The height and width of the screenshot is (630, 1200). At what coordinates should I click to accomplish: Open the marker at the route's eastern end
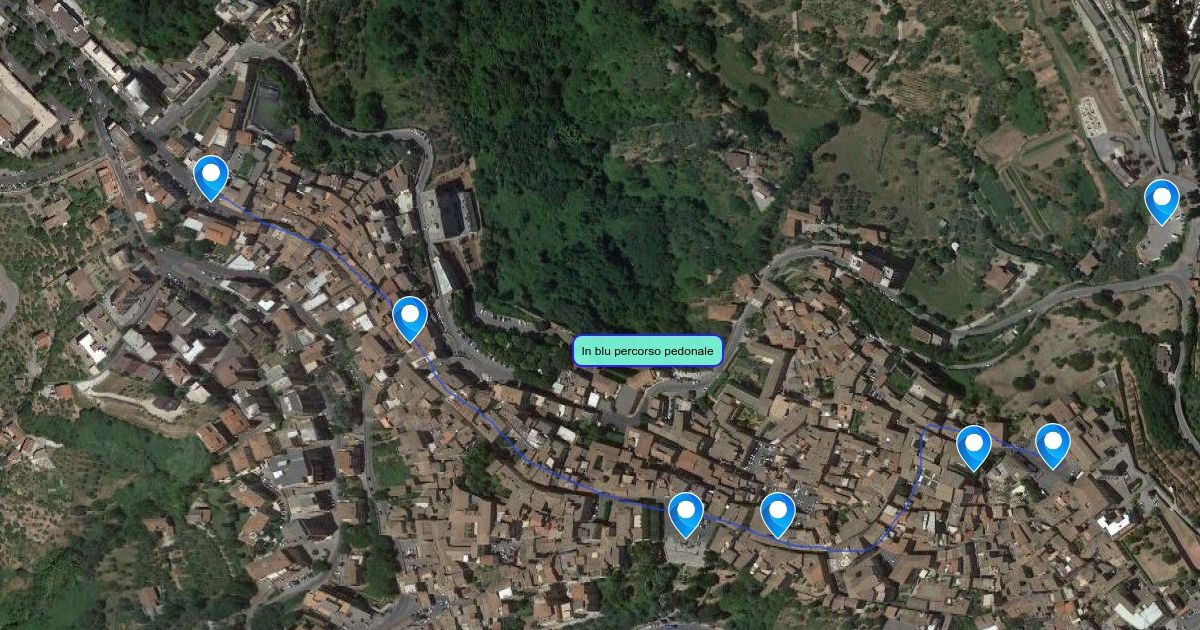(1052, 443)
